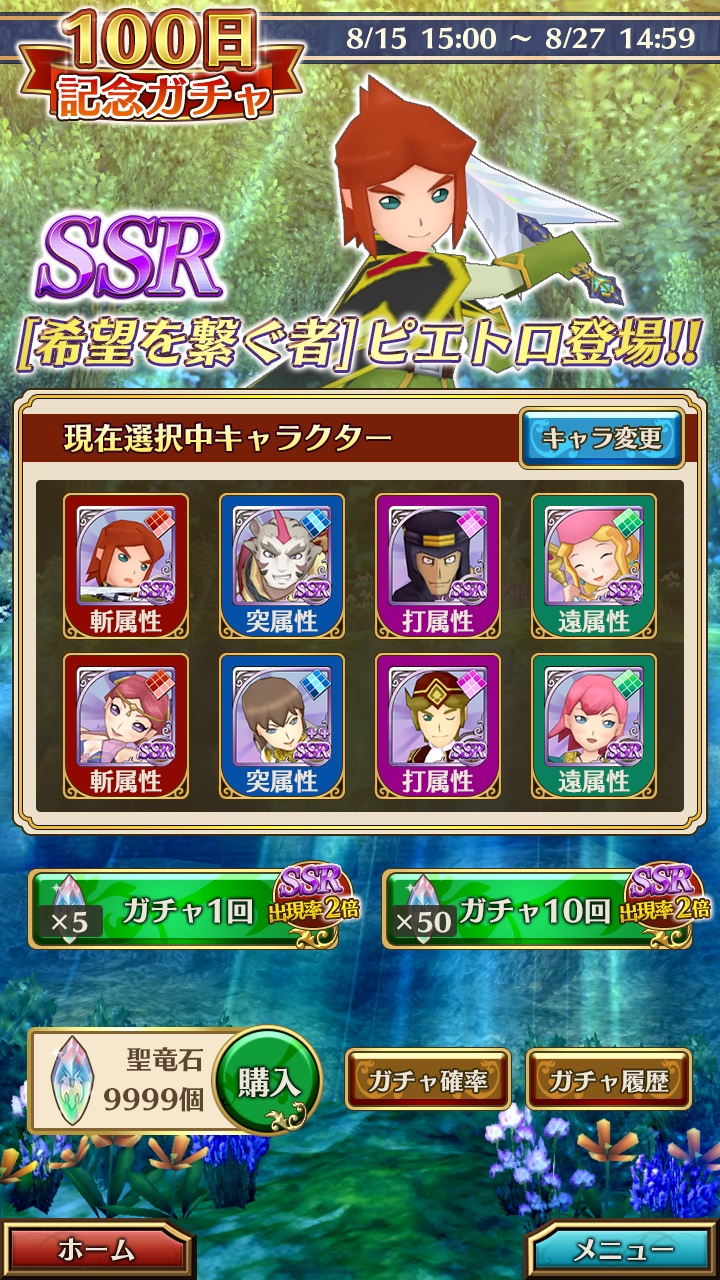720x1280 pixels.
Task: Select the black-hooded 打属性 character
Action: [x=438, y=566]
